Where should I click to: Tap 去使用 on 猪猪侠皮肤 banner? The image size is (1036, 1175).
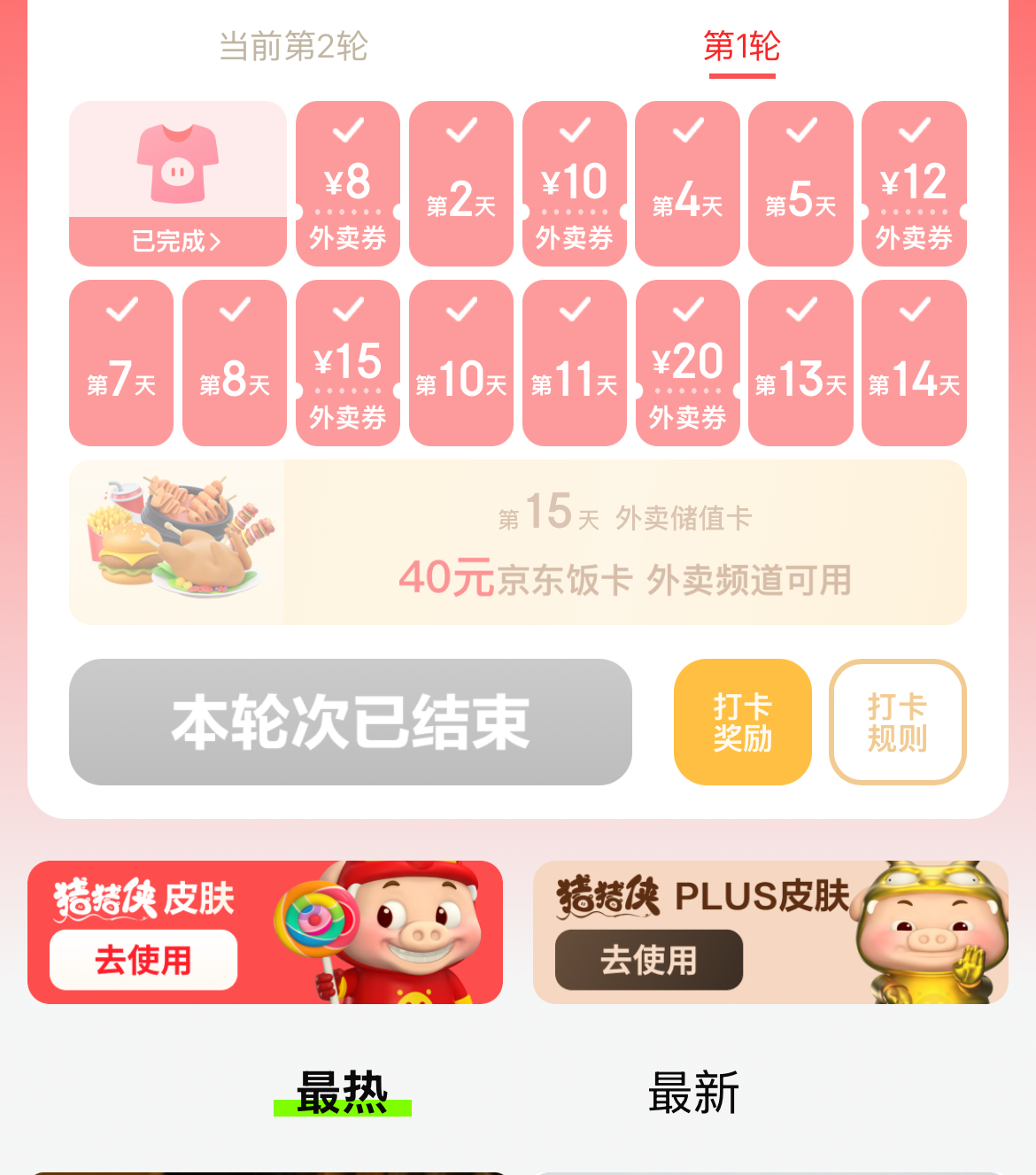[x=143, y=960]
